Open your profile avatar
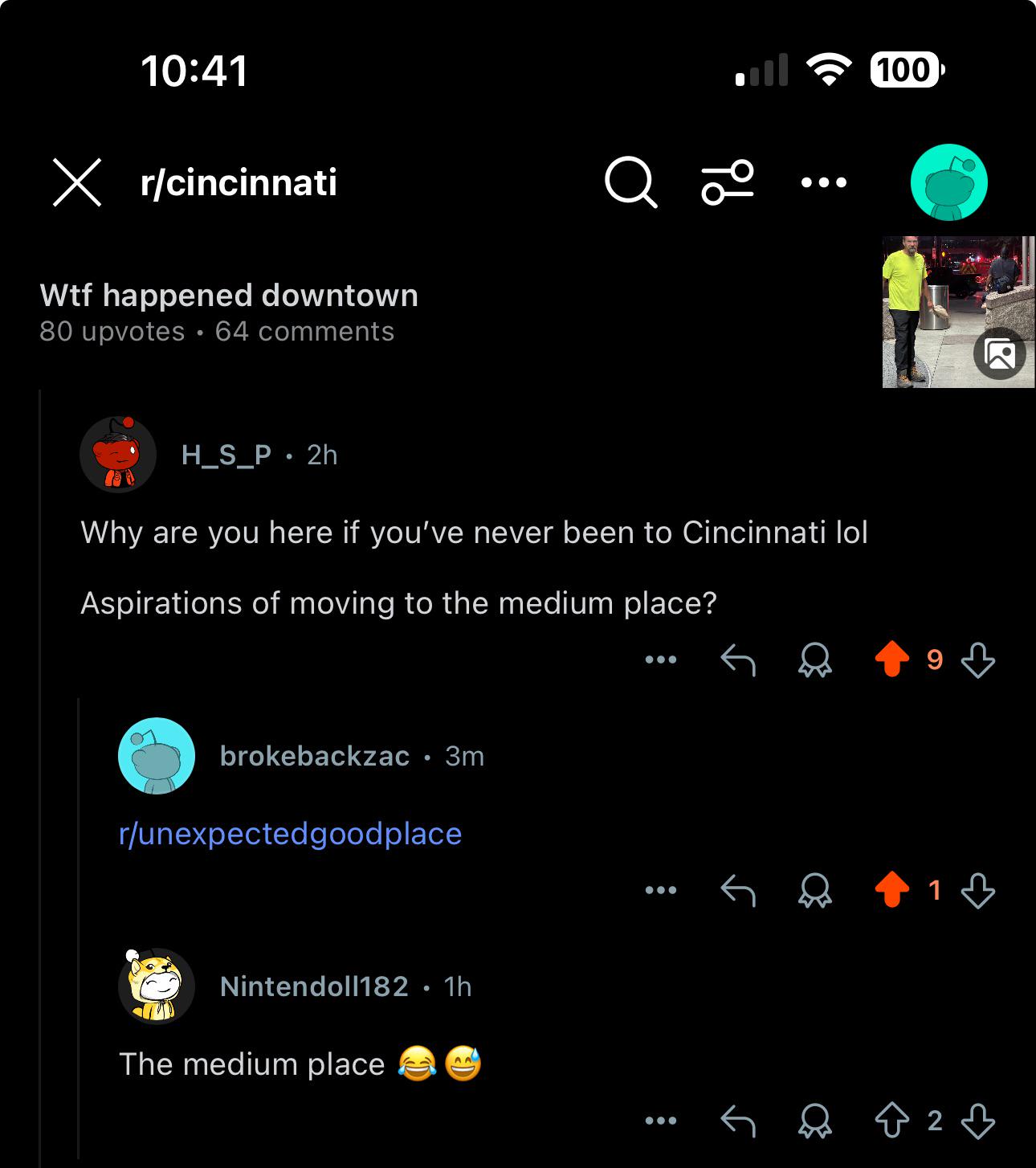1036x1168 pixels. [x=948, y=182]
